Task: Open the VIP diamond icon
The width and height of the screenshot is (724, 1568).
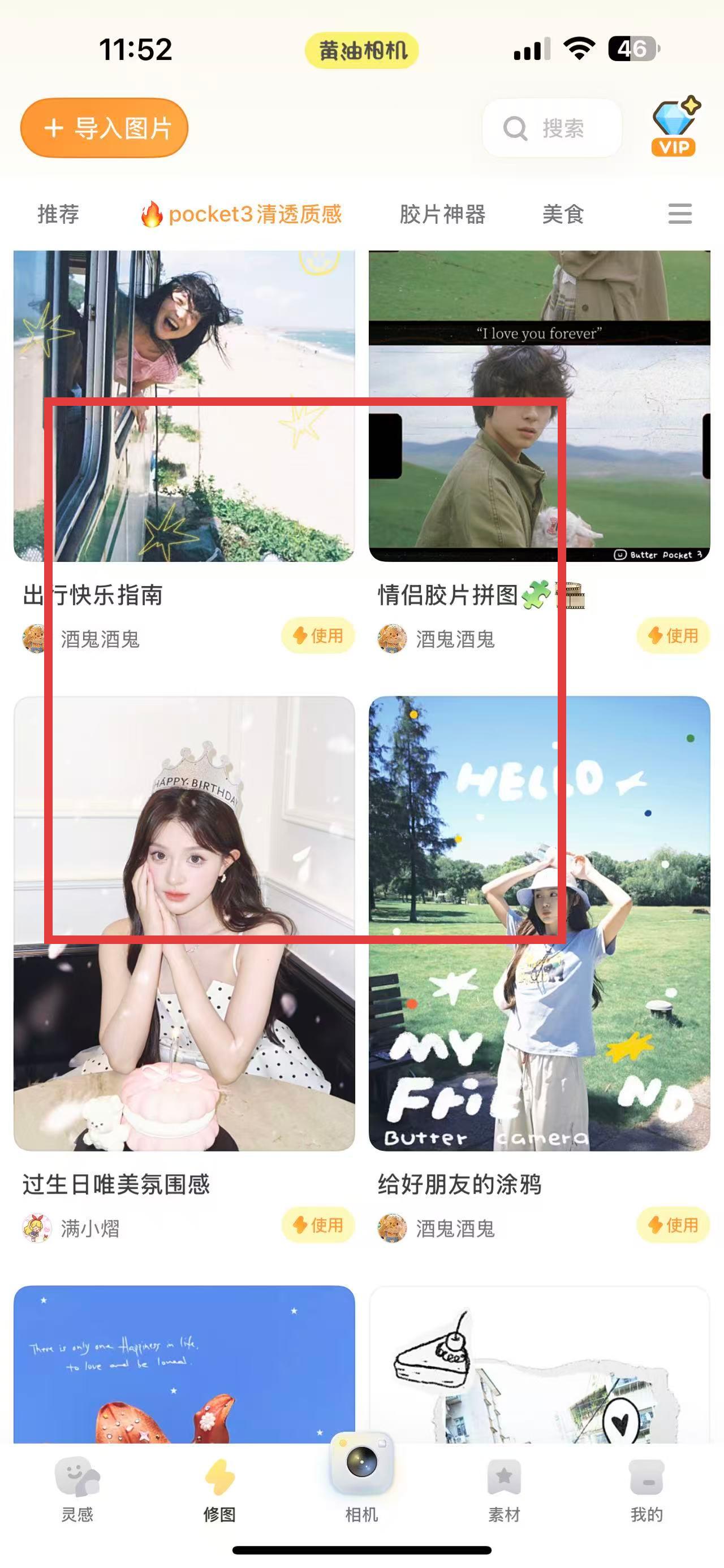Action: click(x=675, y=128)
